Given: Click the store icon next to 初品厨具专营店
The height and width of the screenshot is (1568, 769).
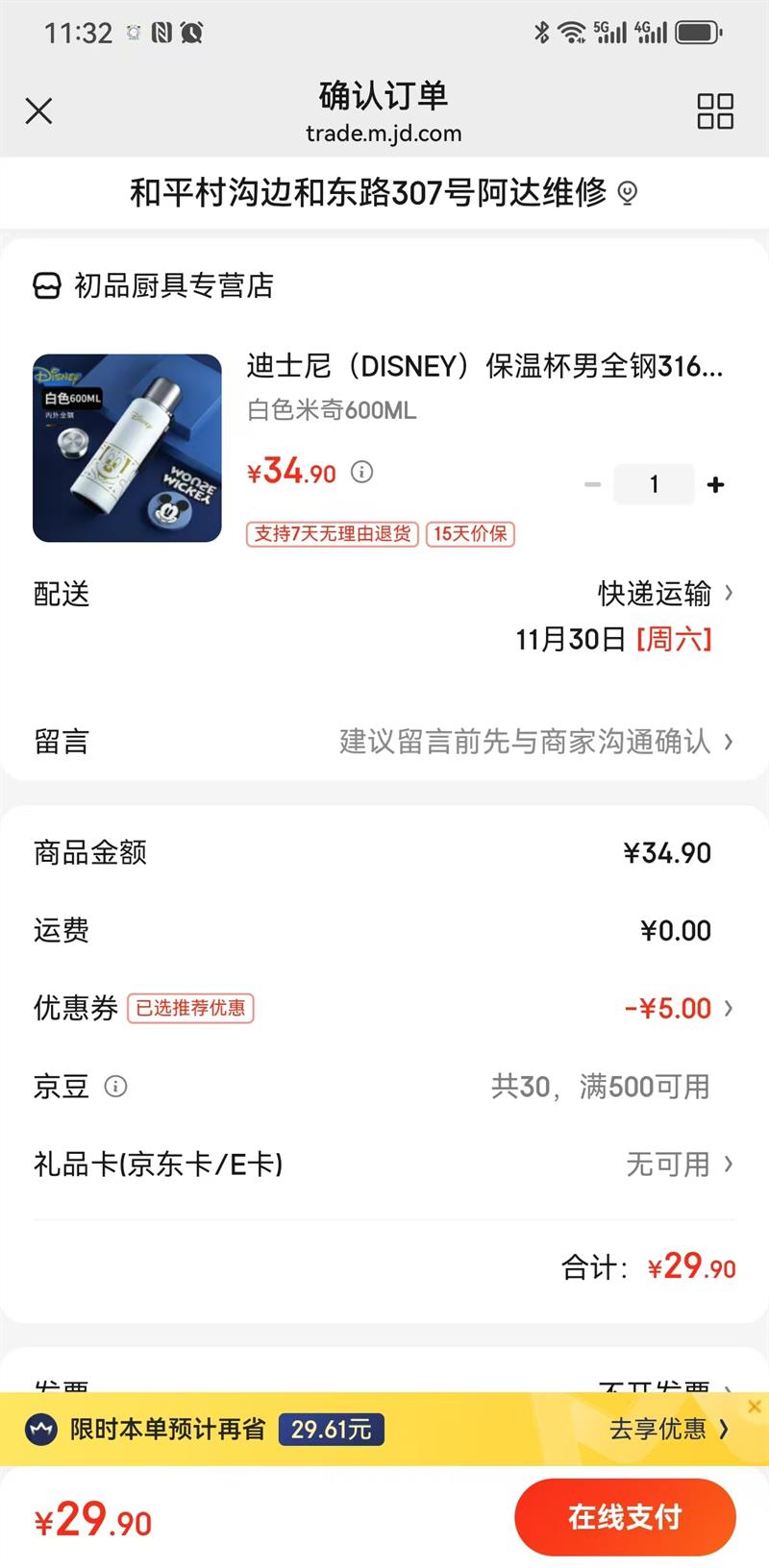Looking at the screenshot, I should [45, 284].
